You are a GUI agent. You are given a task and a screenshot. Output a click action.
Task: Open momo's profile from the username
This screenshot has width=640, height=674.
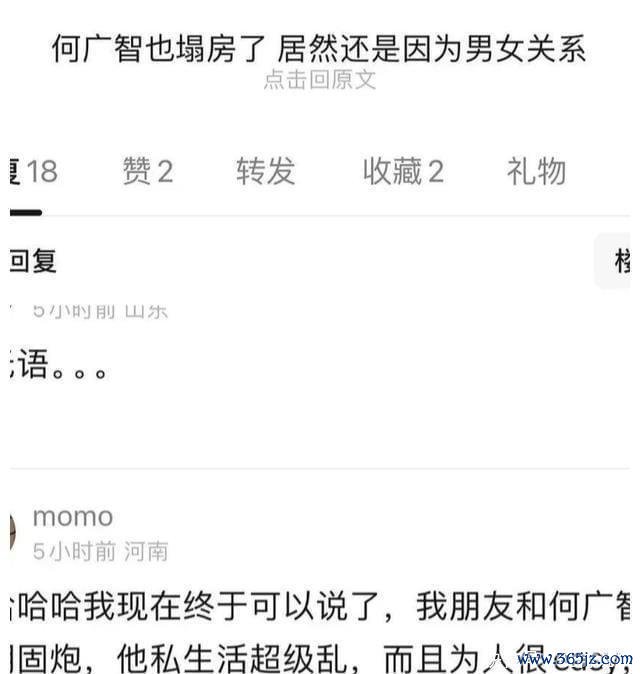(72, 517)
